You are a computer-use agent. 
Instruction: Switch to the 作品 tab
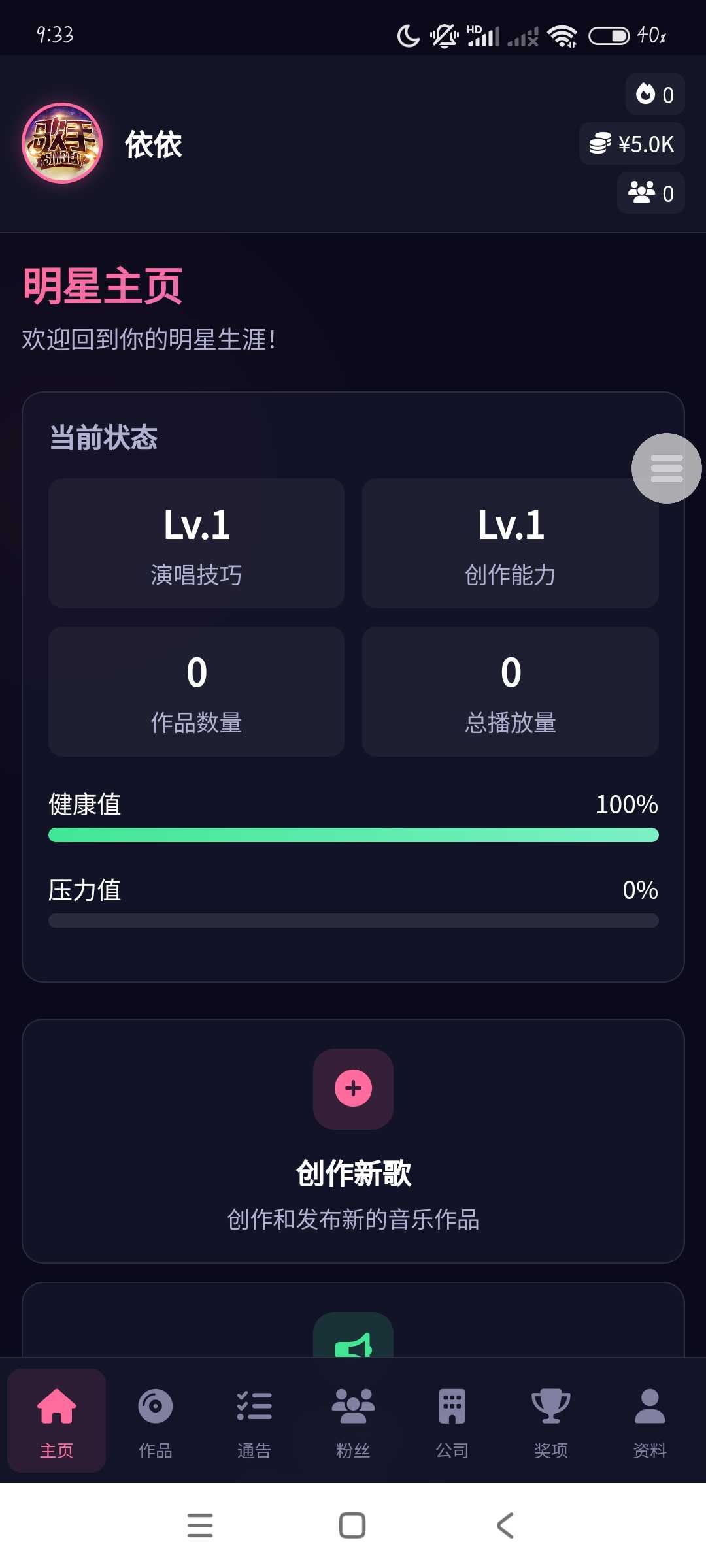pos(156,1420)
